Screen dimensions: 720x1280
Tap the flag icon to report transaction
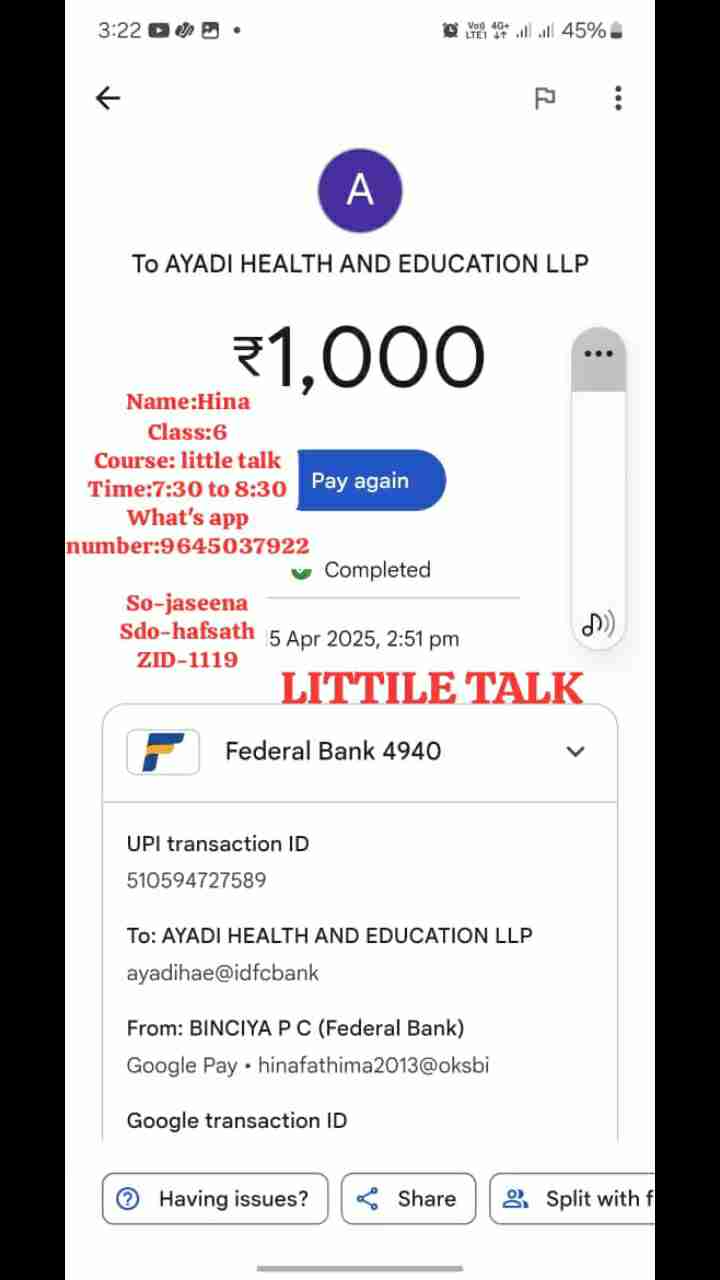[545, 98]
